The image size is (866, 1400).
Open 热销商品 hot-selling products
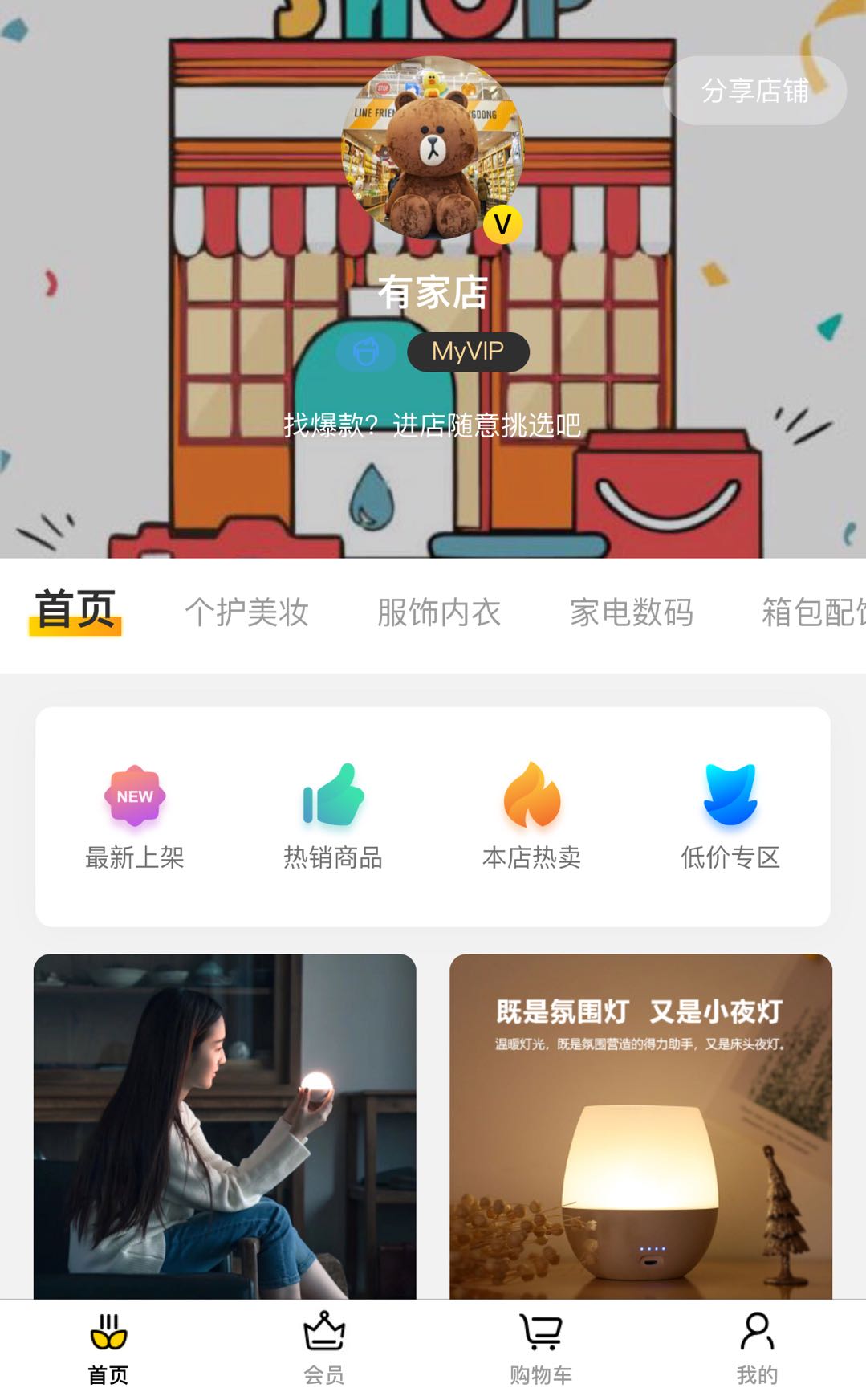pyautogui.click(x=333, y=816)
